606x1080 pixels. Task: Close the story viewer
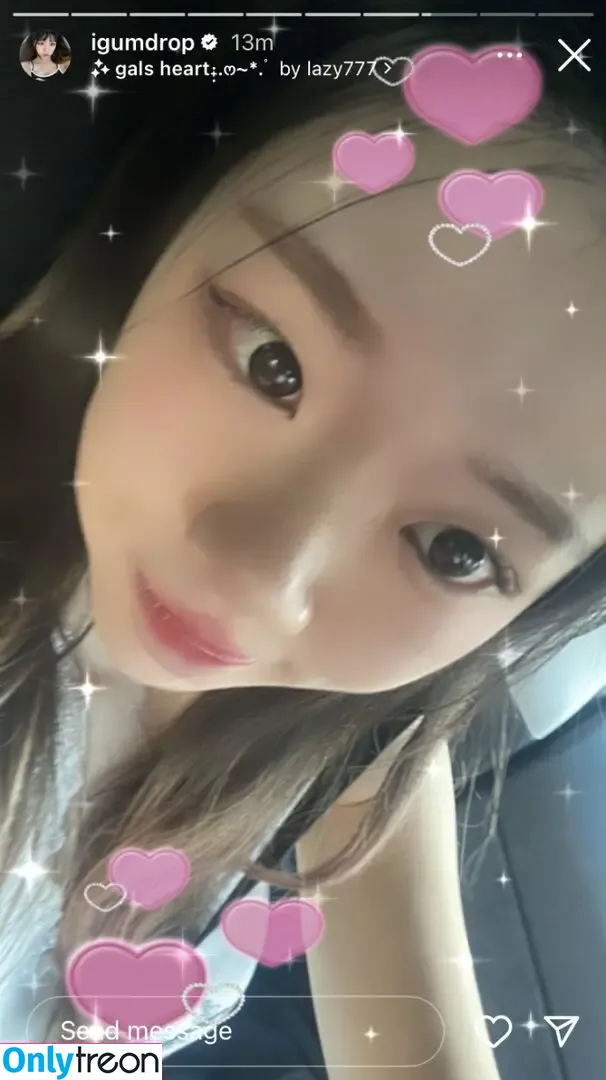tap(574, 55)
